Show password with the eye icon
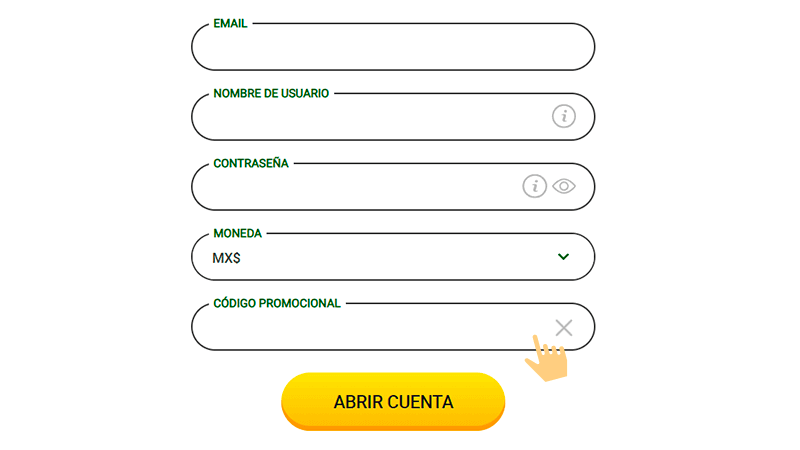This screenshot has width=800, height=450. click(564, 186)
